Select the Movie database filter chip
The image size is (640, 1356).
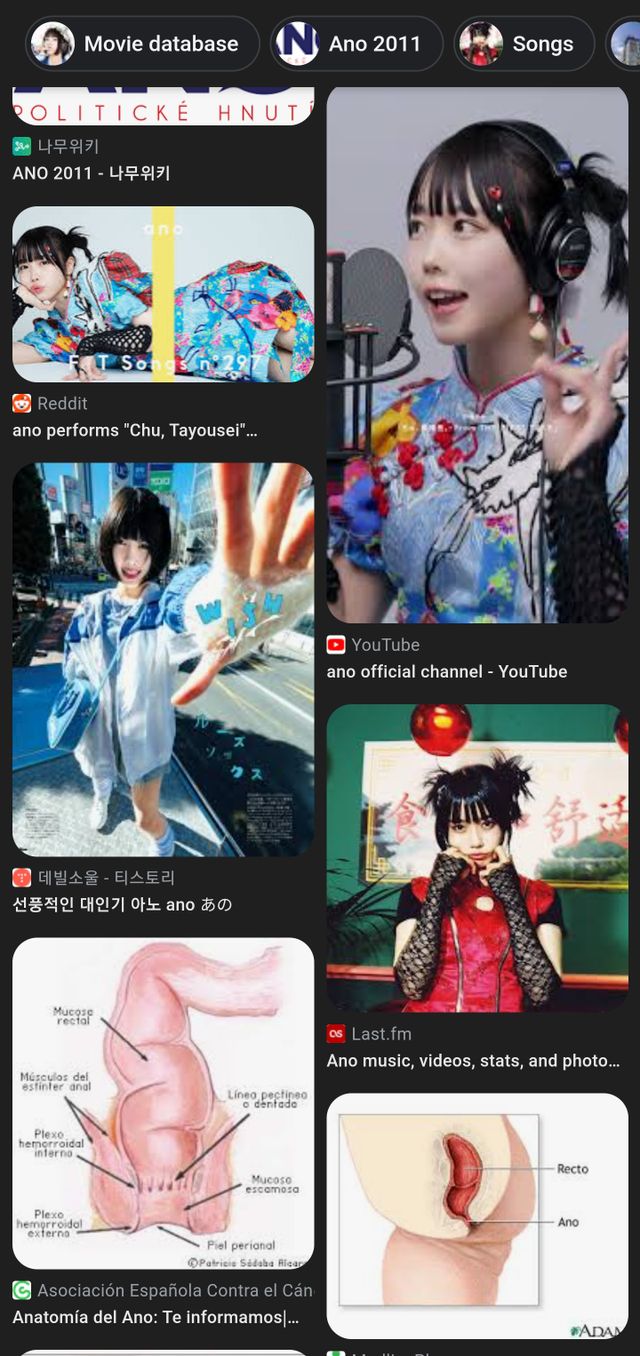click(x=142, y=44)
